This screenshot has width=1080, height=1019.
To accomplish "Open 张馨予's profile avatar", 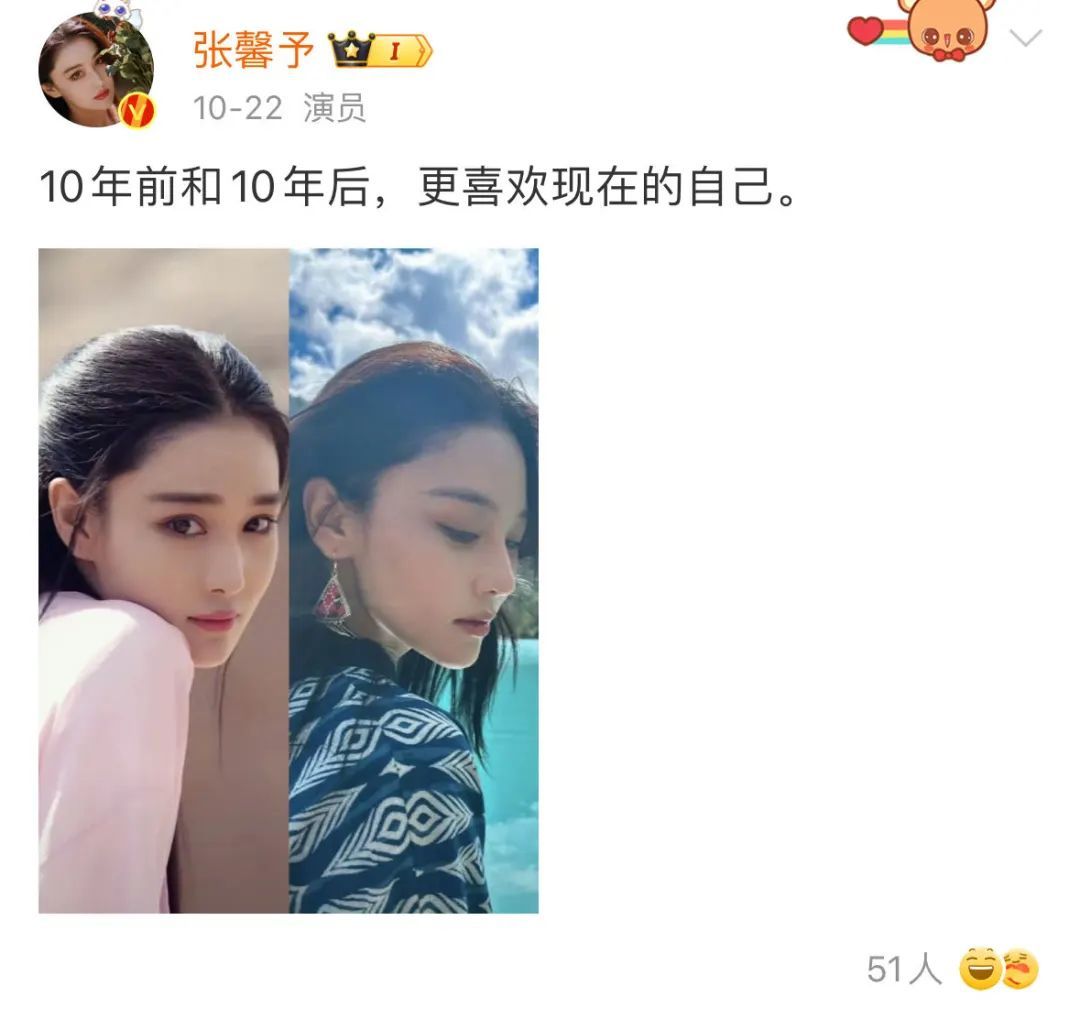I will coord(95,68).
